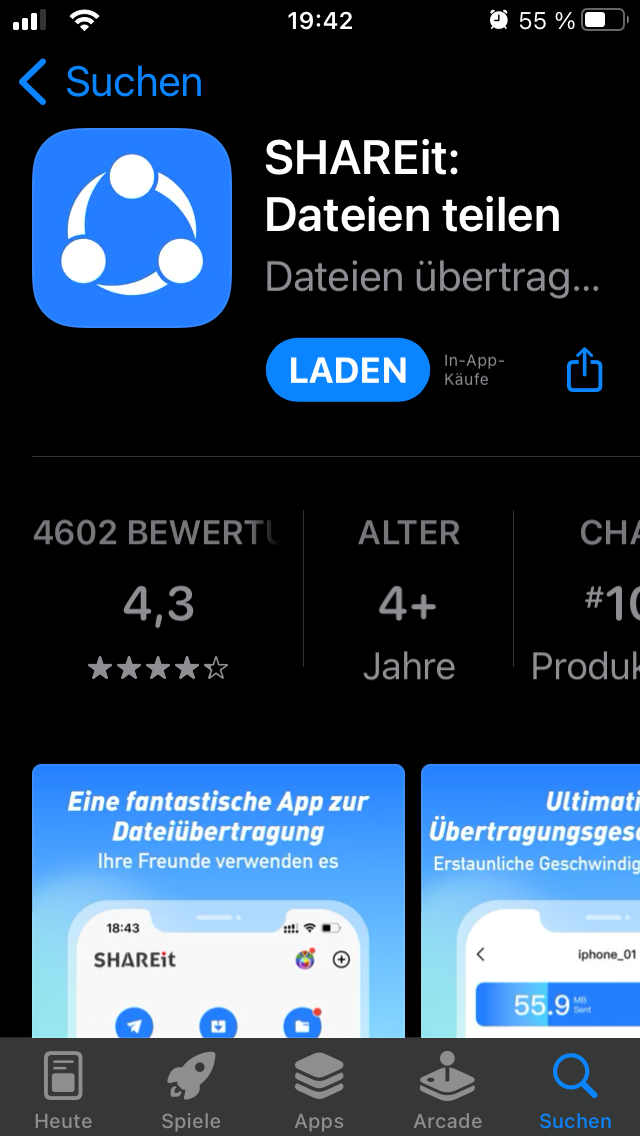Image resolution: width=640 pixels, height=1136 pixels.
Task: Go to the Arcade tab
Action: (447, 1090)
